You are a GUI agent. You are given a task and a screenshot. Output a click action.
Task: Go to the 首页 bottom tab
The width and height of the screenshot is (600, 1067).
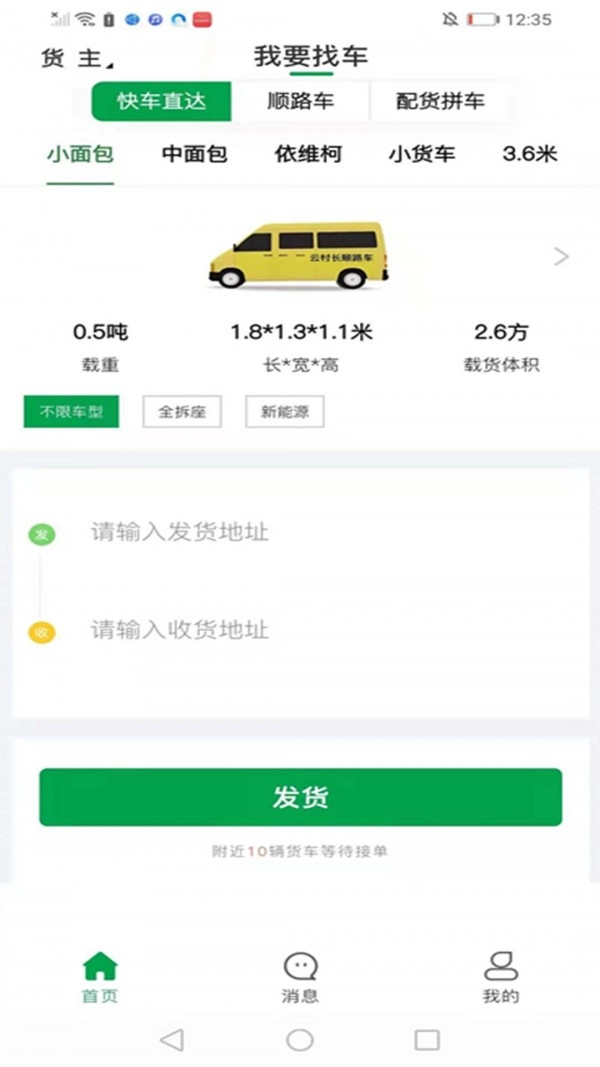100,977
